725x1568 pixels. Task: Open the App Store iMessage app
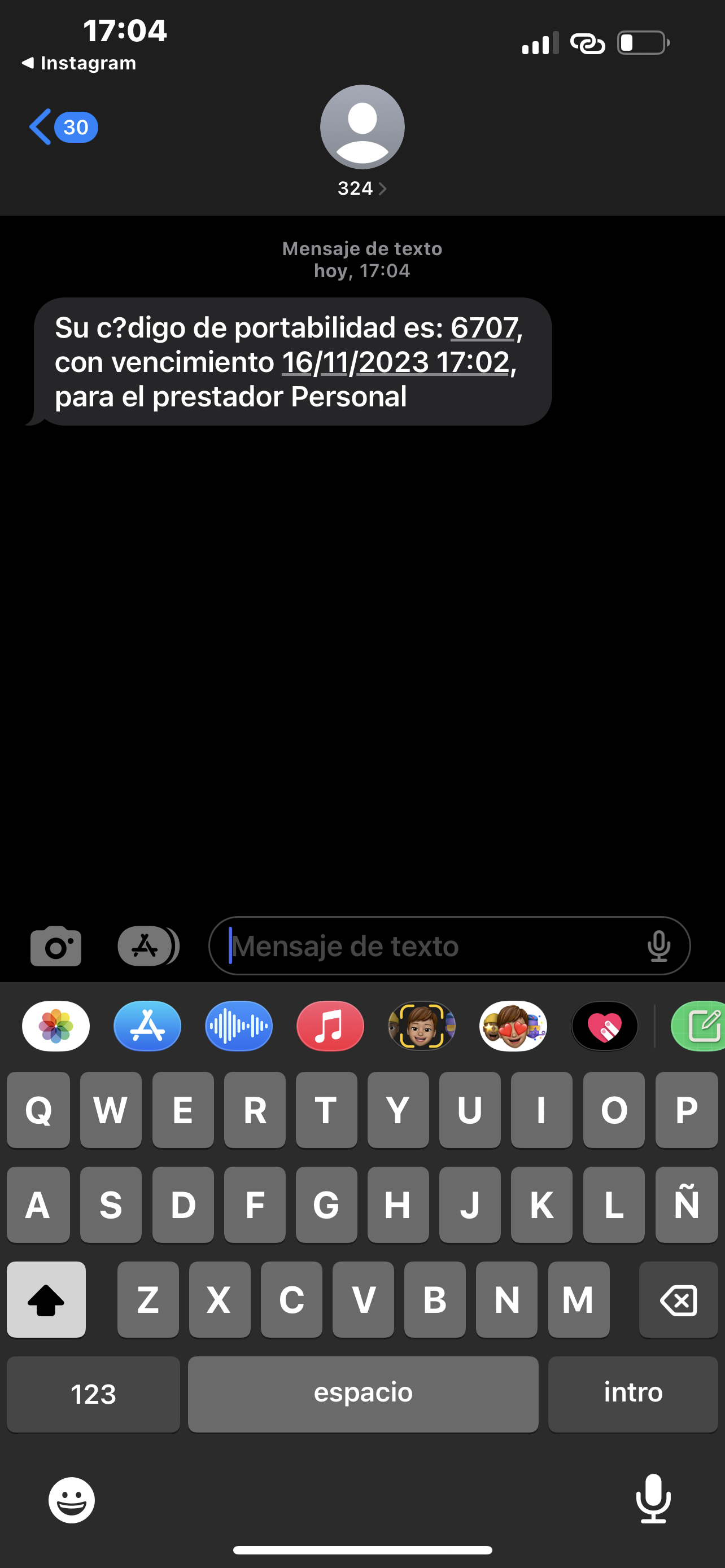pos(147,1026)
